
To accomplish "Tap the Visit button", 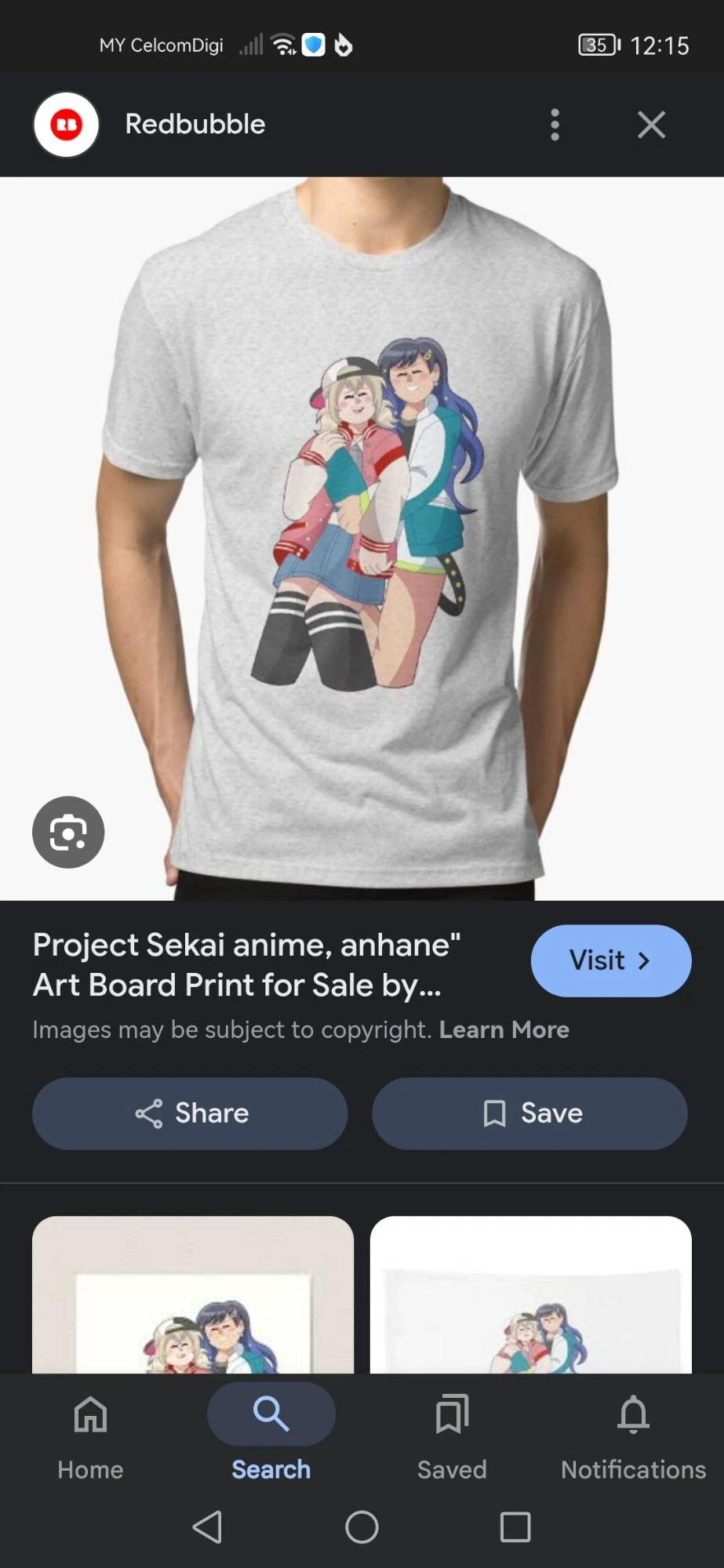I will tap(611, 960).
